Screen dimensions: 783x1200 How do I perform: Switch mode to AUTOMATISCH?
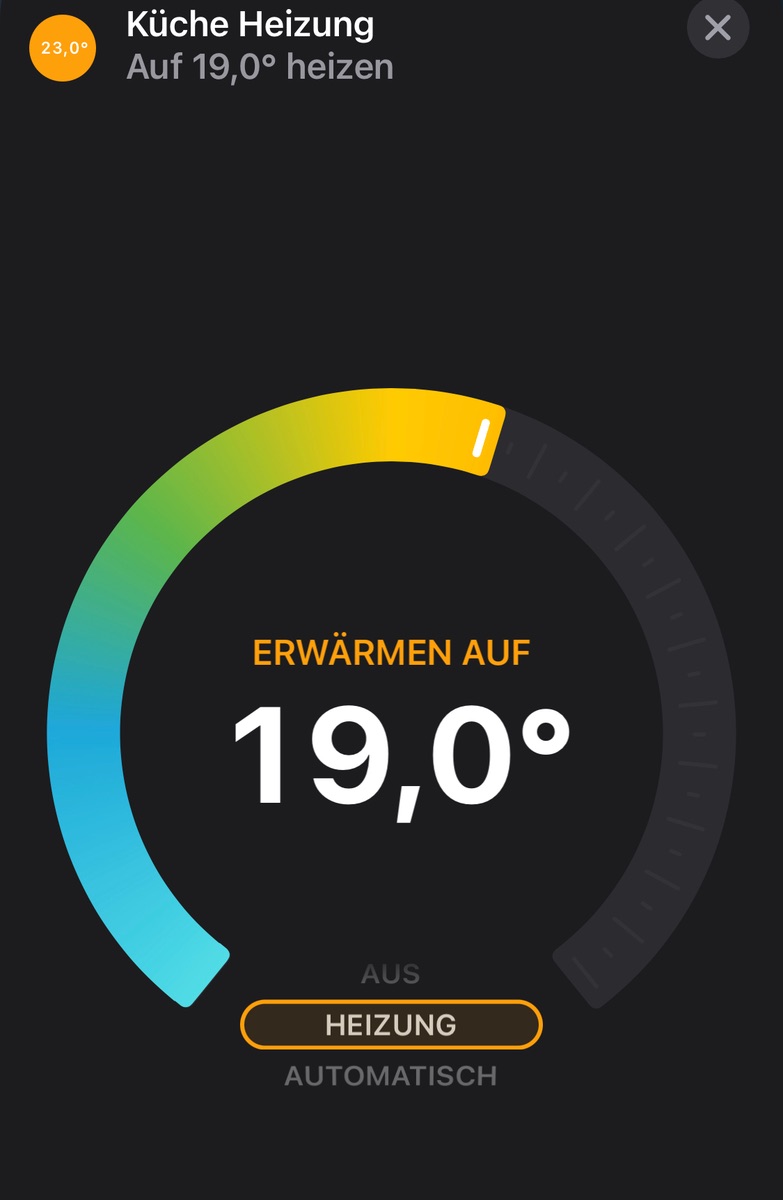[x=391, y=1076]
